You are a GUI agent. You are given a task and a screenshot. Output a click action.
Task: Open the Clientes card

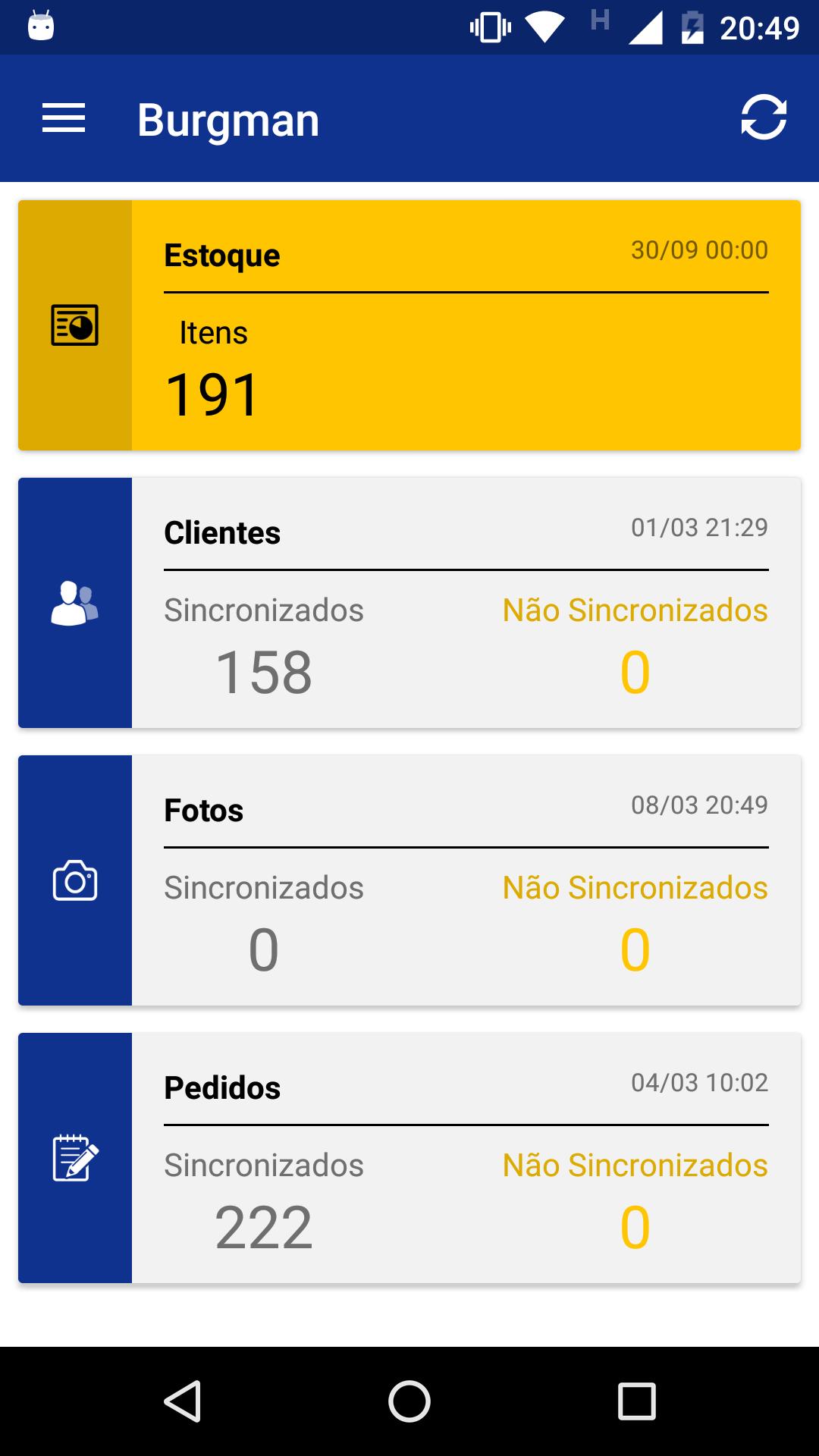tap(409, 603)
